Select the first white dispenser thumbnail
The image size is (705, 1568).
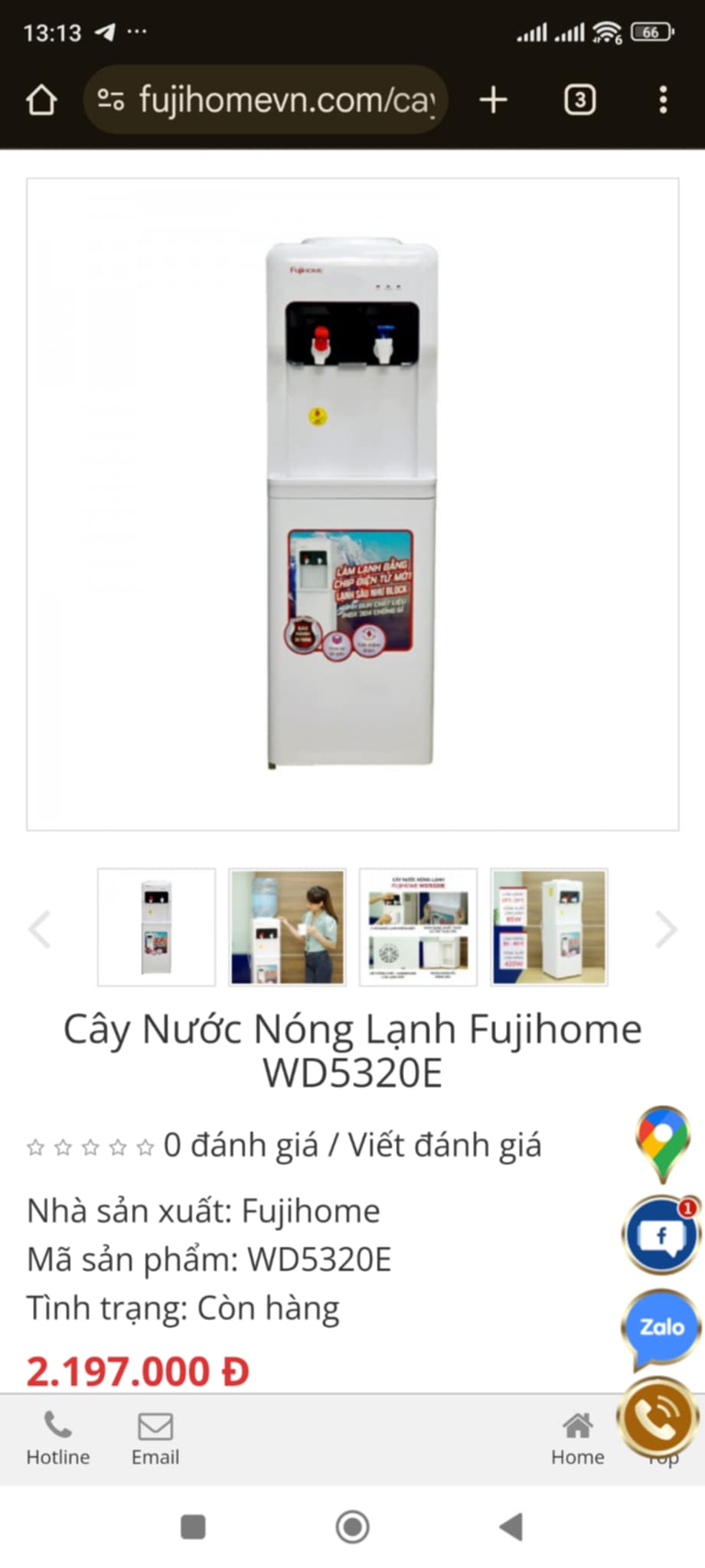coord(156,927)
